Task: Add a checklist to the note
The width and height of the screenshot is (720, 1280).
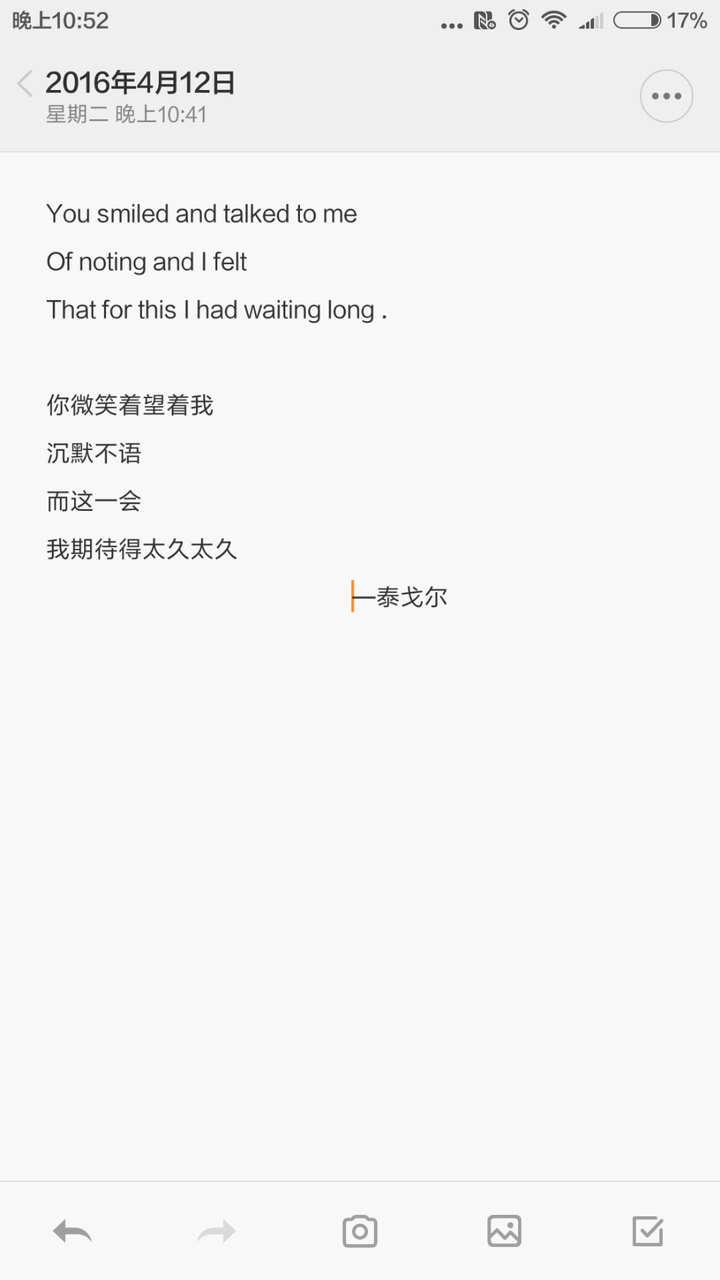Action: (648, 1231)
